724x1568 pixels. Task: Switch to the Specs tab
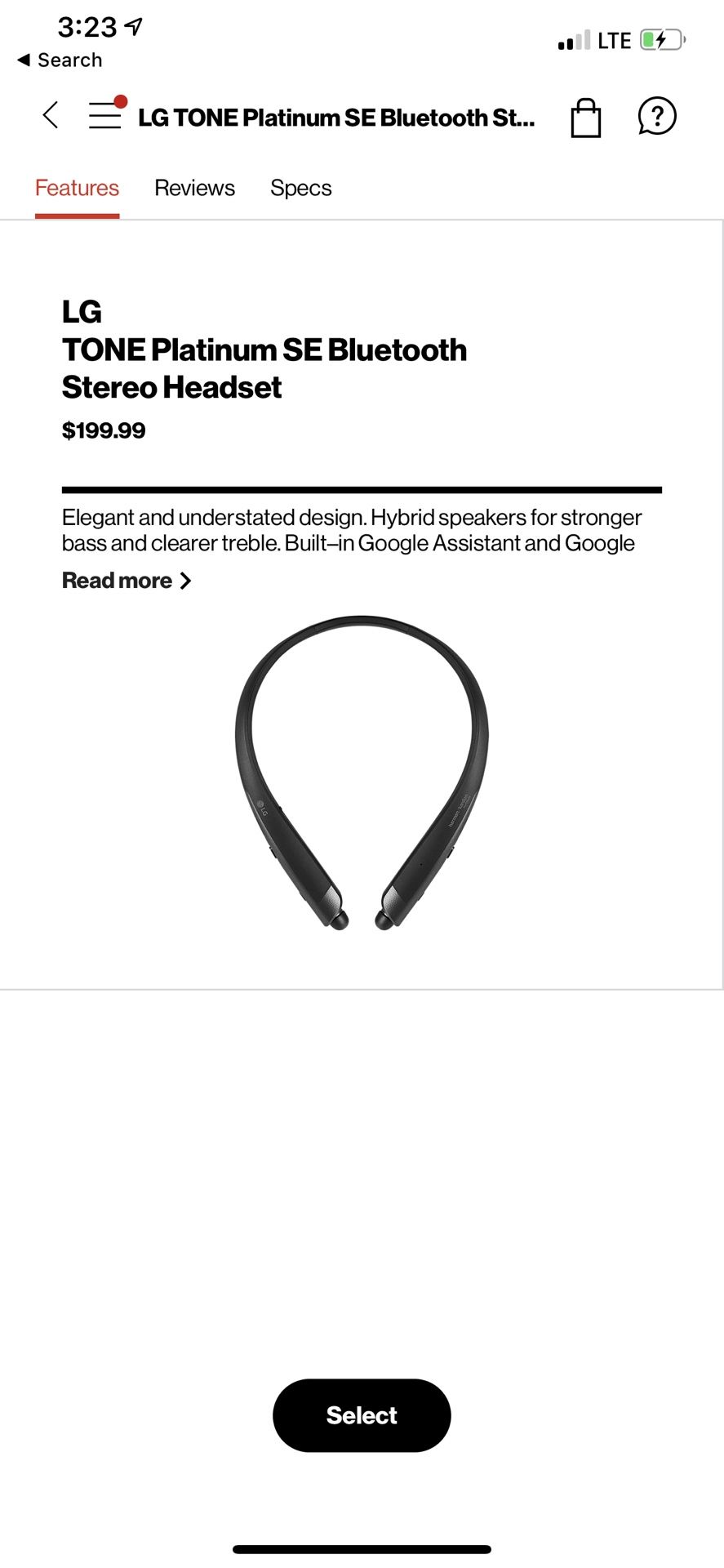[300, 189]
